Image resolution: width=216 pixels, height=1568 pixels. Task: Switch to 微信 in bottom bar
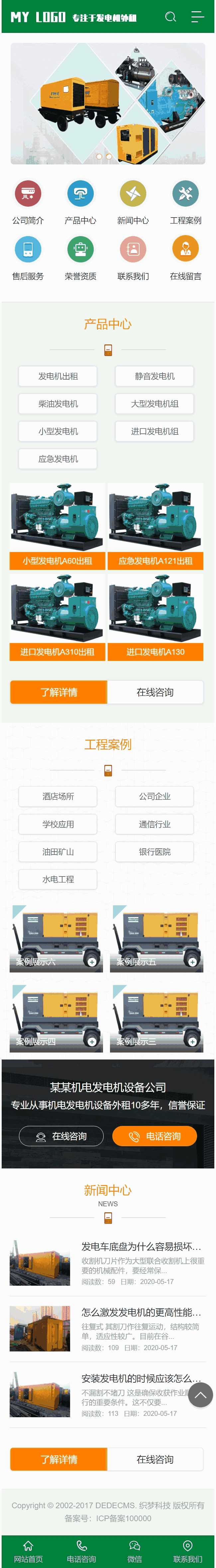(x=135, y=1551)
